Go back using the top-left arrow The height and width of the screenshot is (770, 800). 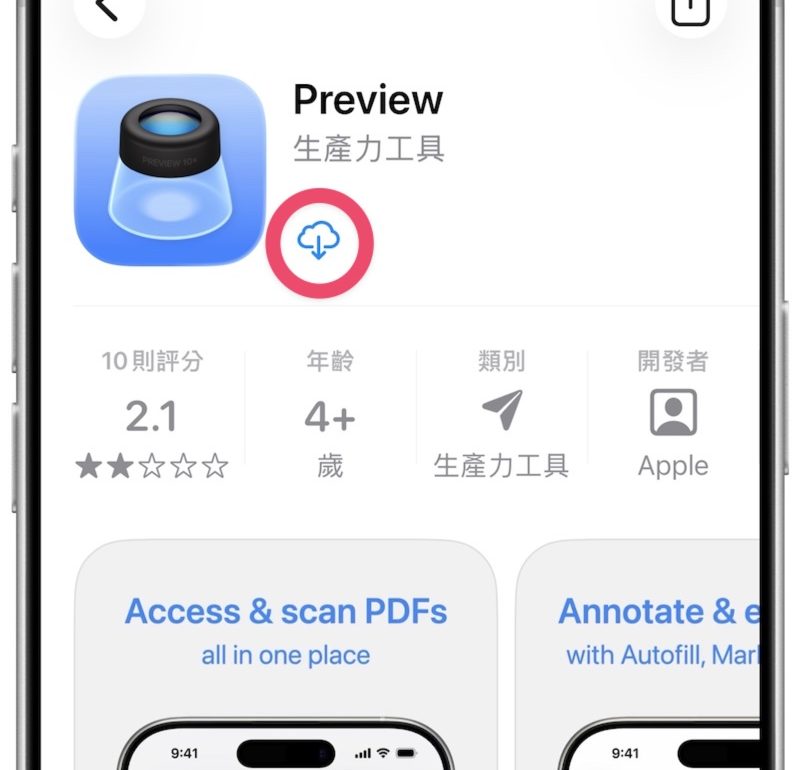(108, 12)
